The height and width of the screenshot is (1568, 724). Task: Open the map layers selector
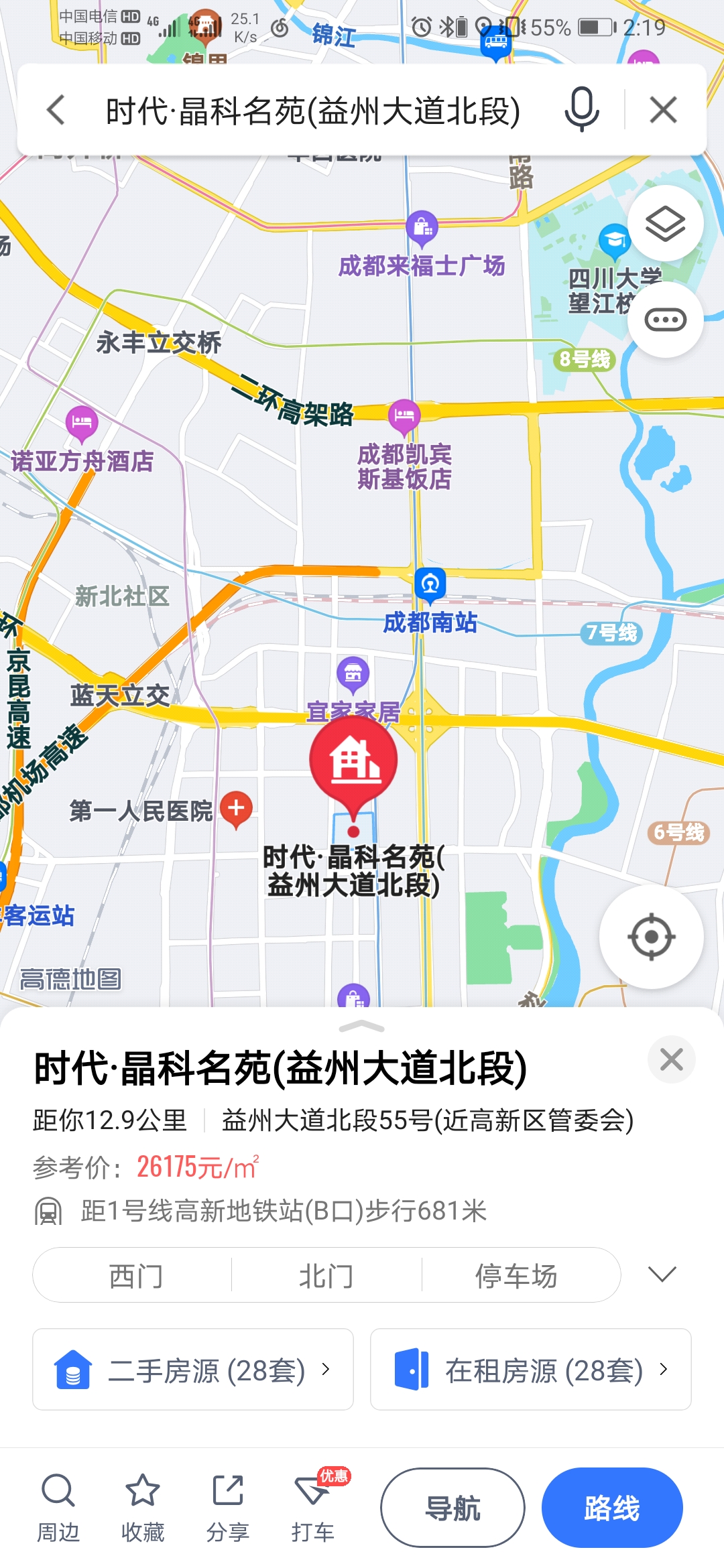point(665,223)
